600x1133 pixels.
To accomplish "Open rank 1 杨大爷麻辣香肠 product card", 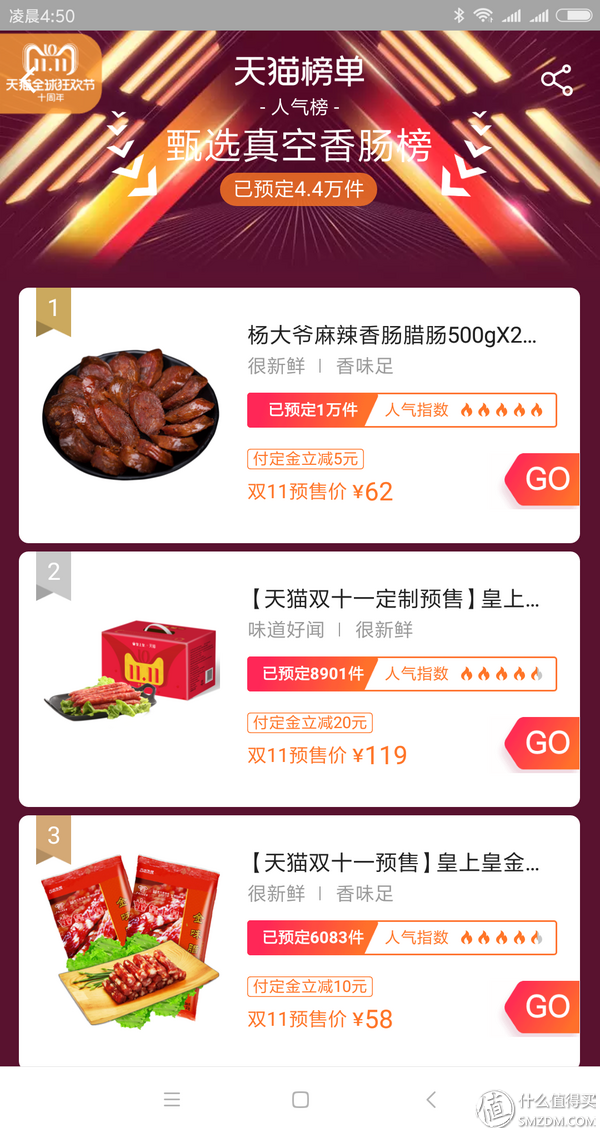I will pyautogui.click(x=392, y=334).
